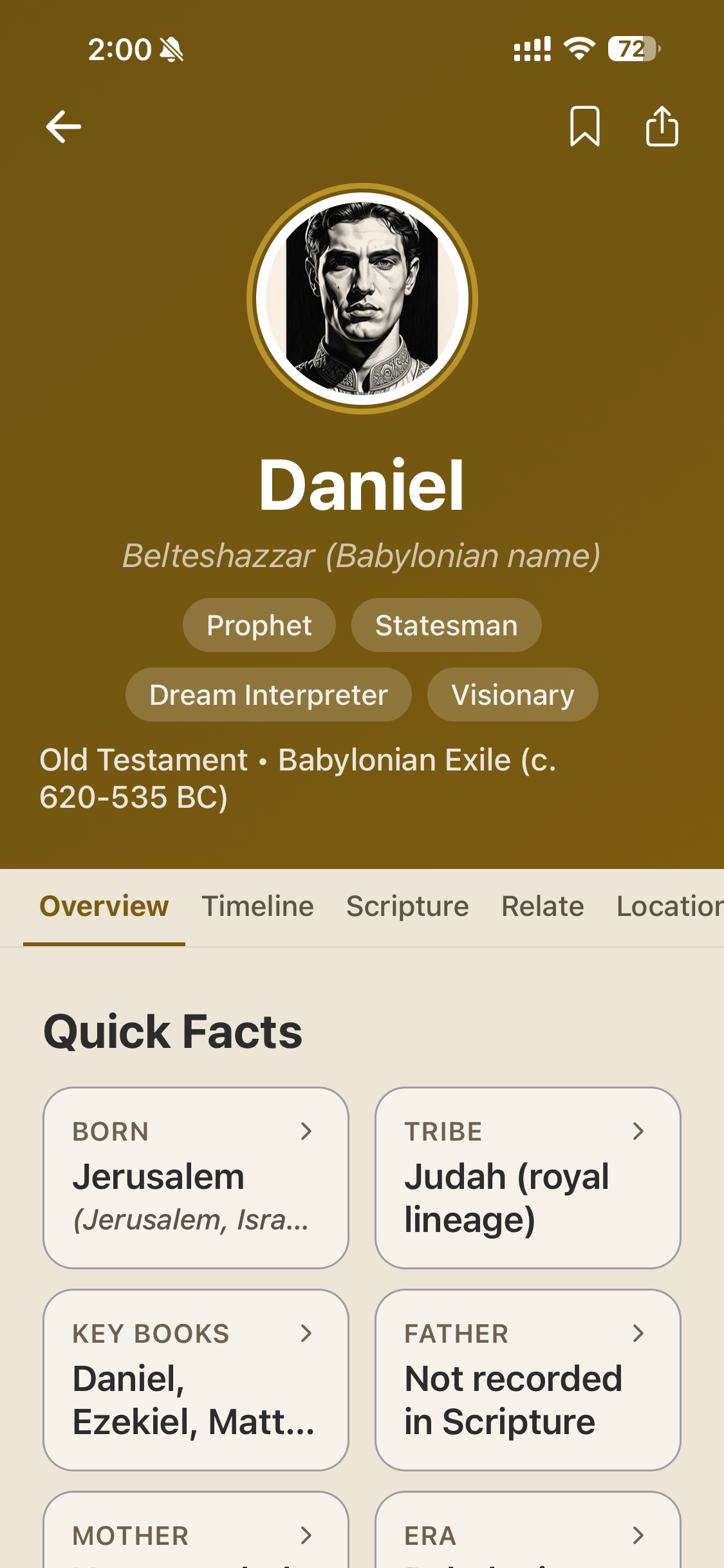
Task: Switch to the Timeline tab
Action: pos(257,906)
